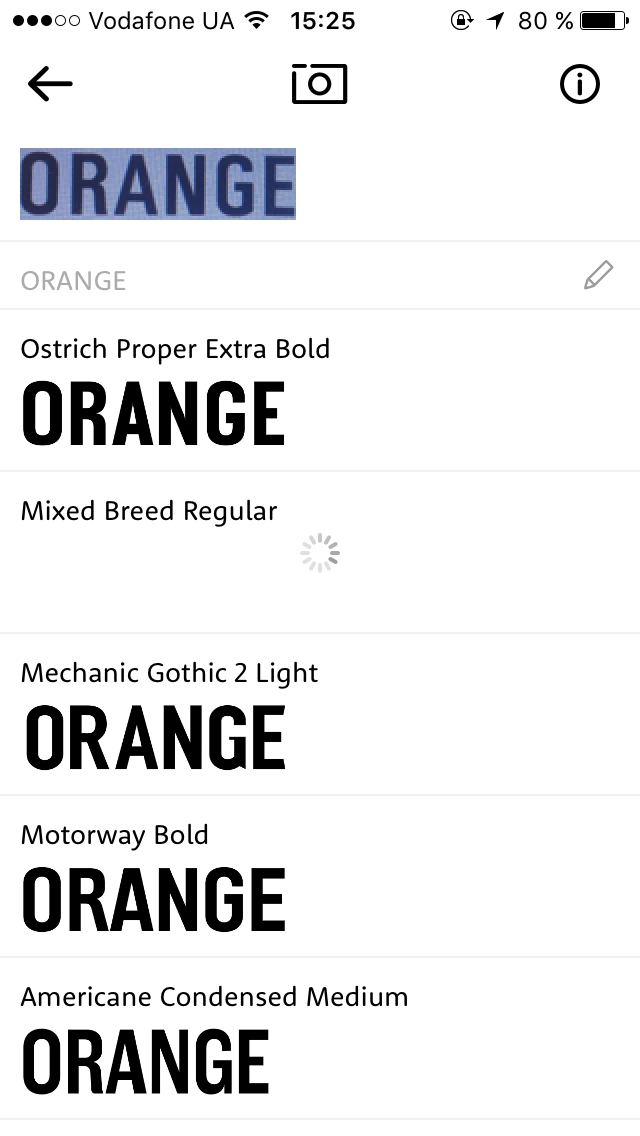
Task: Go back using the arrow icon
Action: (x=50, y=85)
